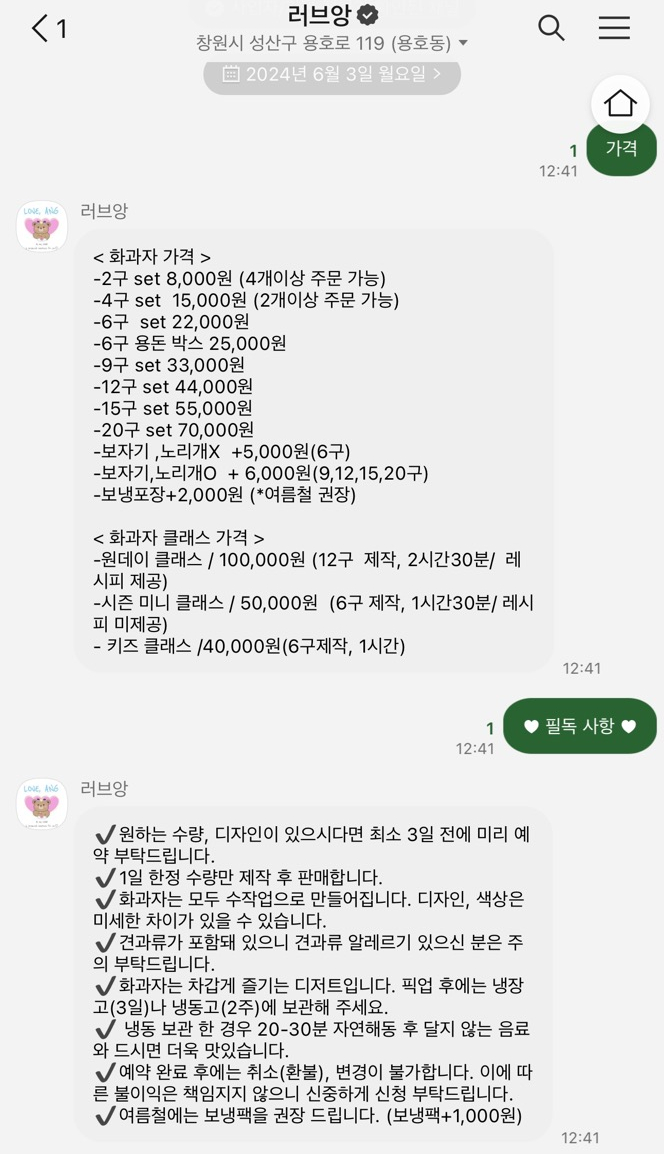Screen dimensions: 664x1154
Task: Tap the floating home button
Action: (620, 103)
